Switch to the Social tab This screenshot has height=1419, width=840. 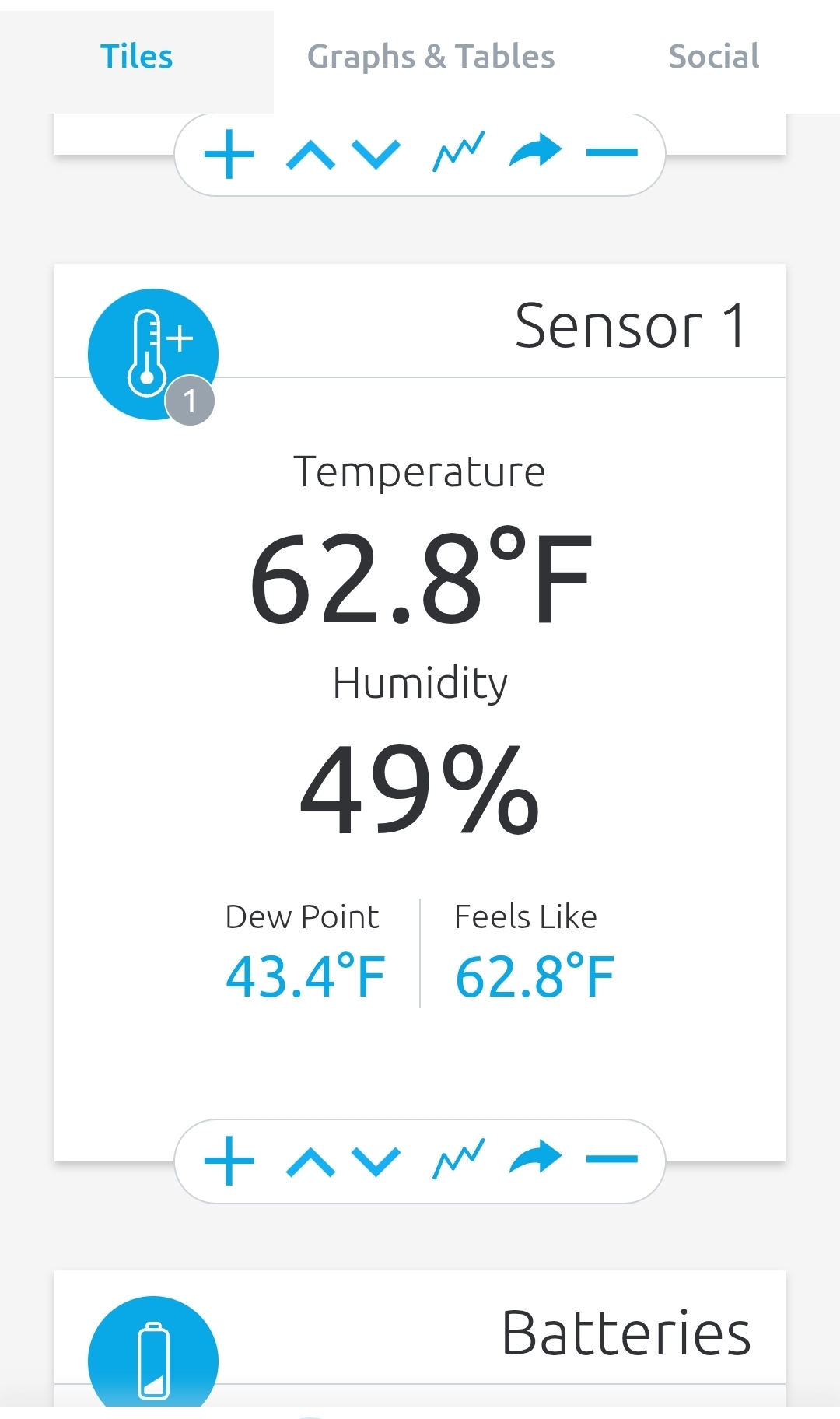(713, 57)
